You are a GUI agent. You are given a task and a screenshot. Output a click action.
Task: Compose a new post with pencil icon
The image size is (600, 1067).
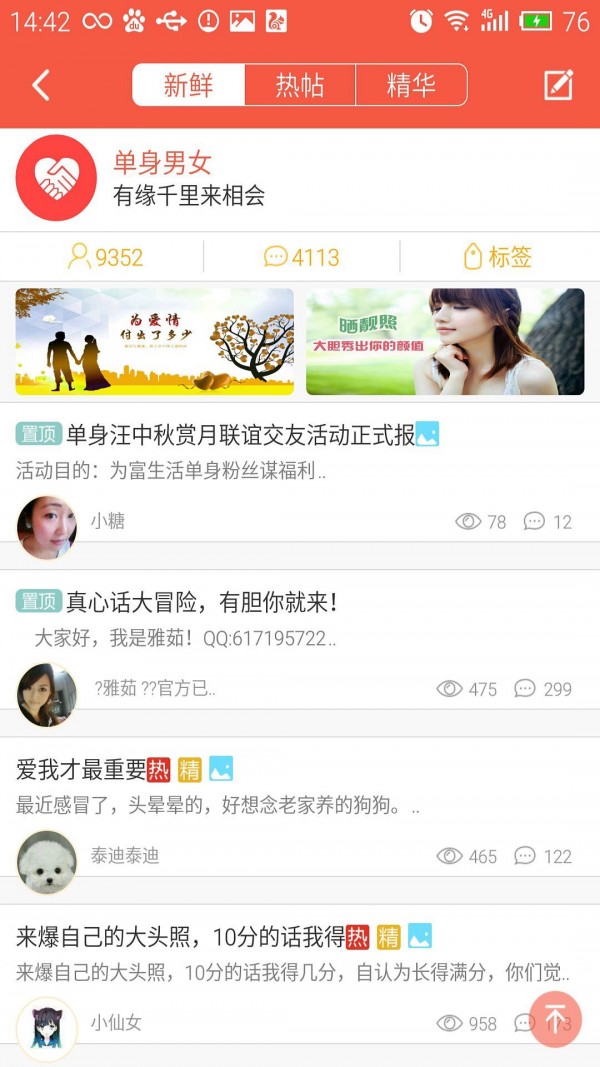[558, 85]
